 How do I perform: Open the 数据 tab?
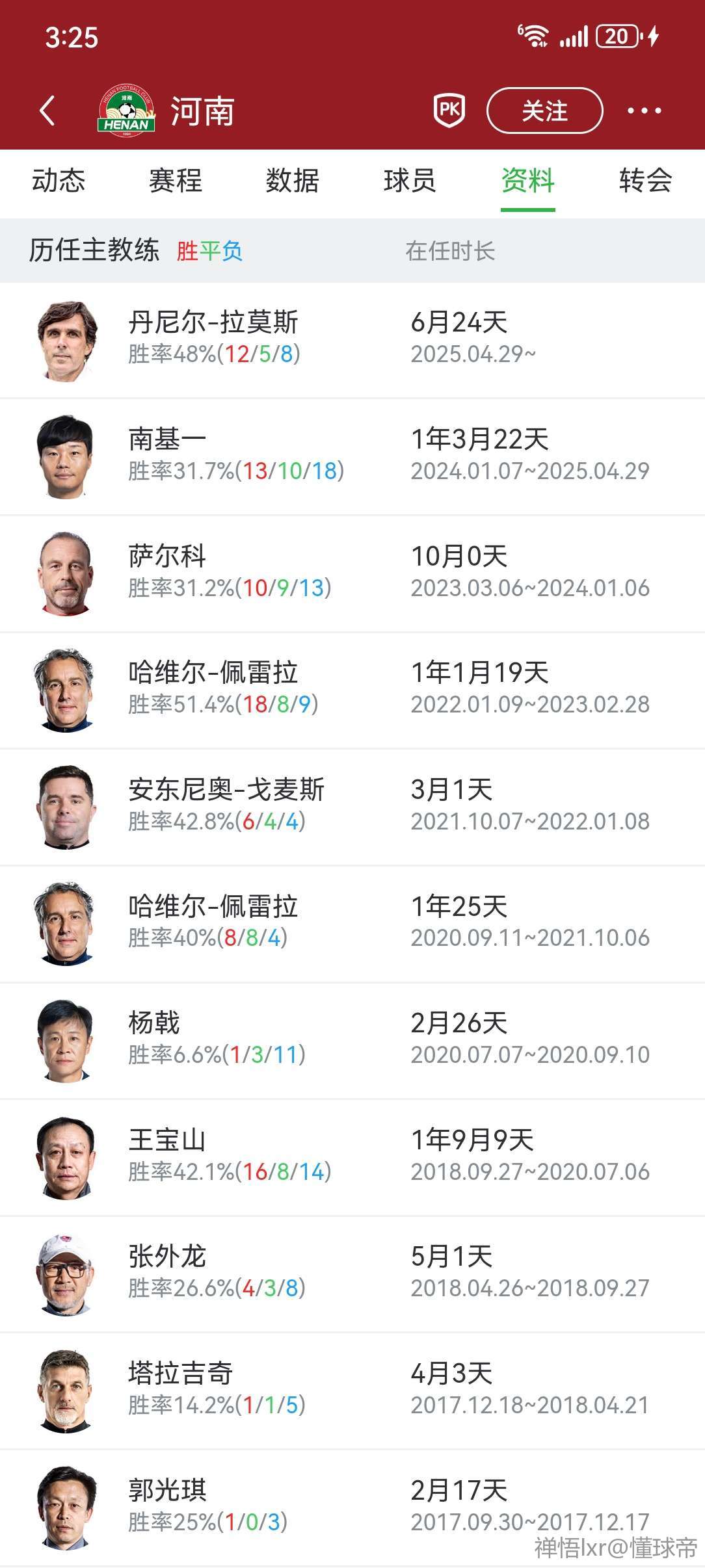293,181
